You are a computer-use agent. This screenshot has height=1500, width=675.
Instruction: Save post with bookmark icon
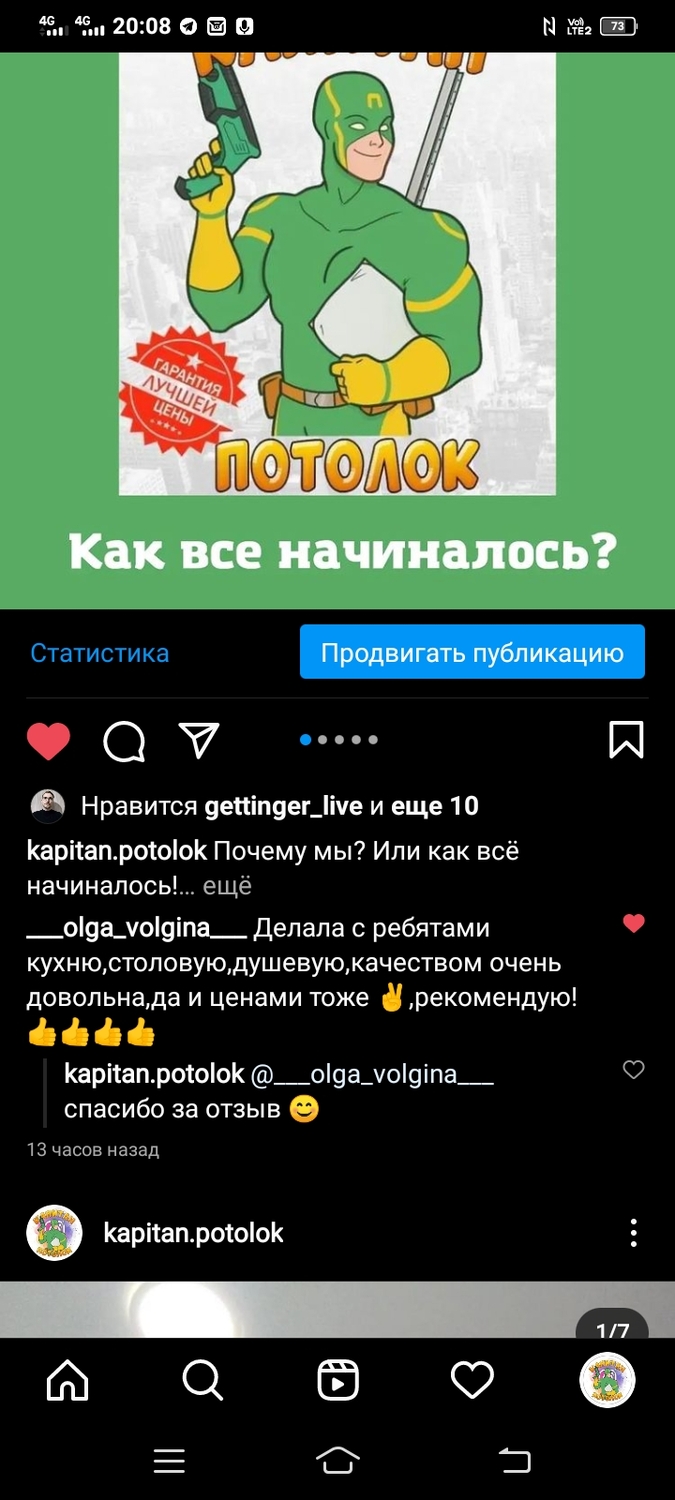626,740
